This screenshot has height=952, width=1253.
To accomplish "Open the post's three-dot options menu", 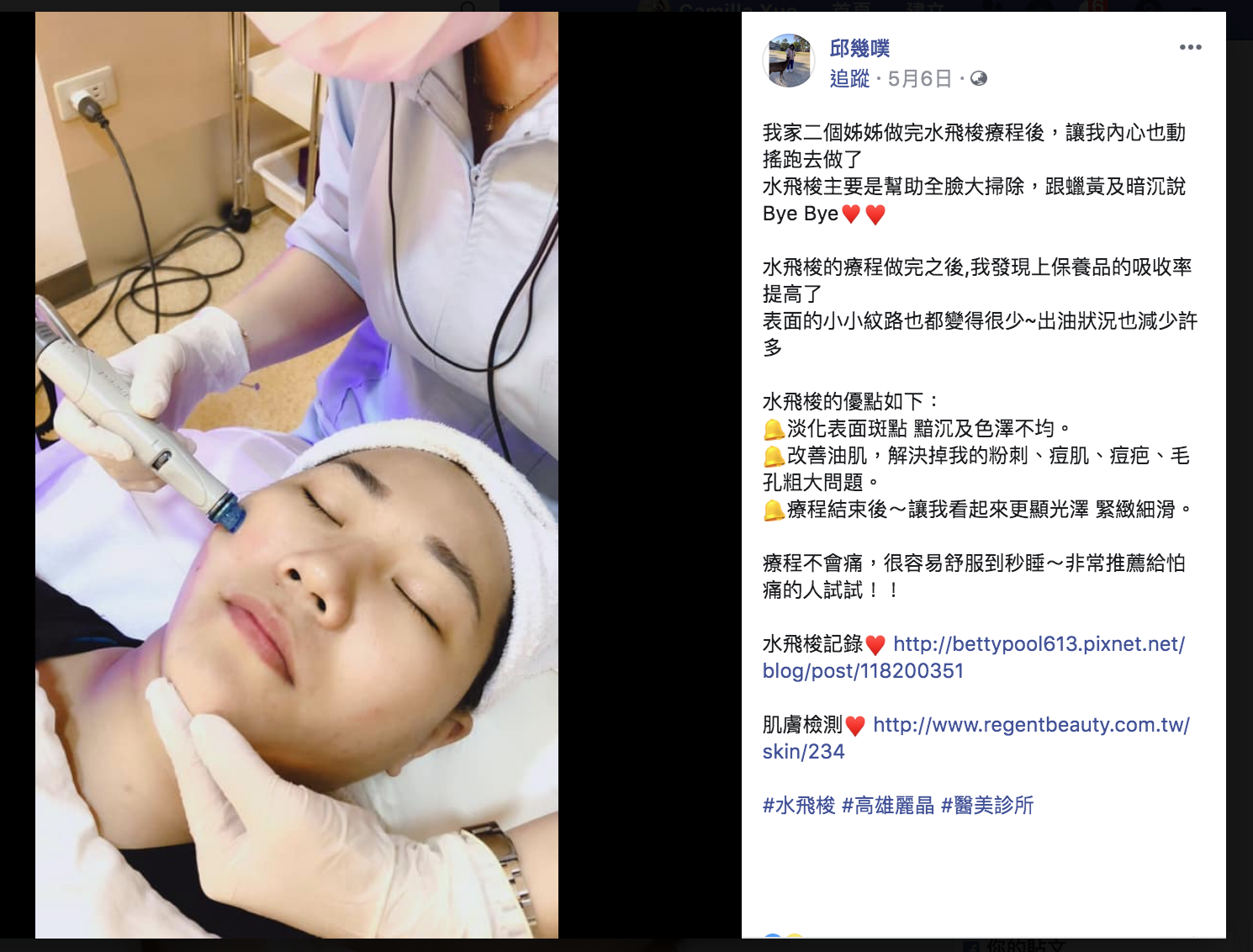I will point(1190,47).
